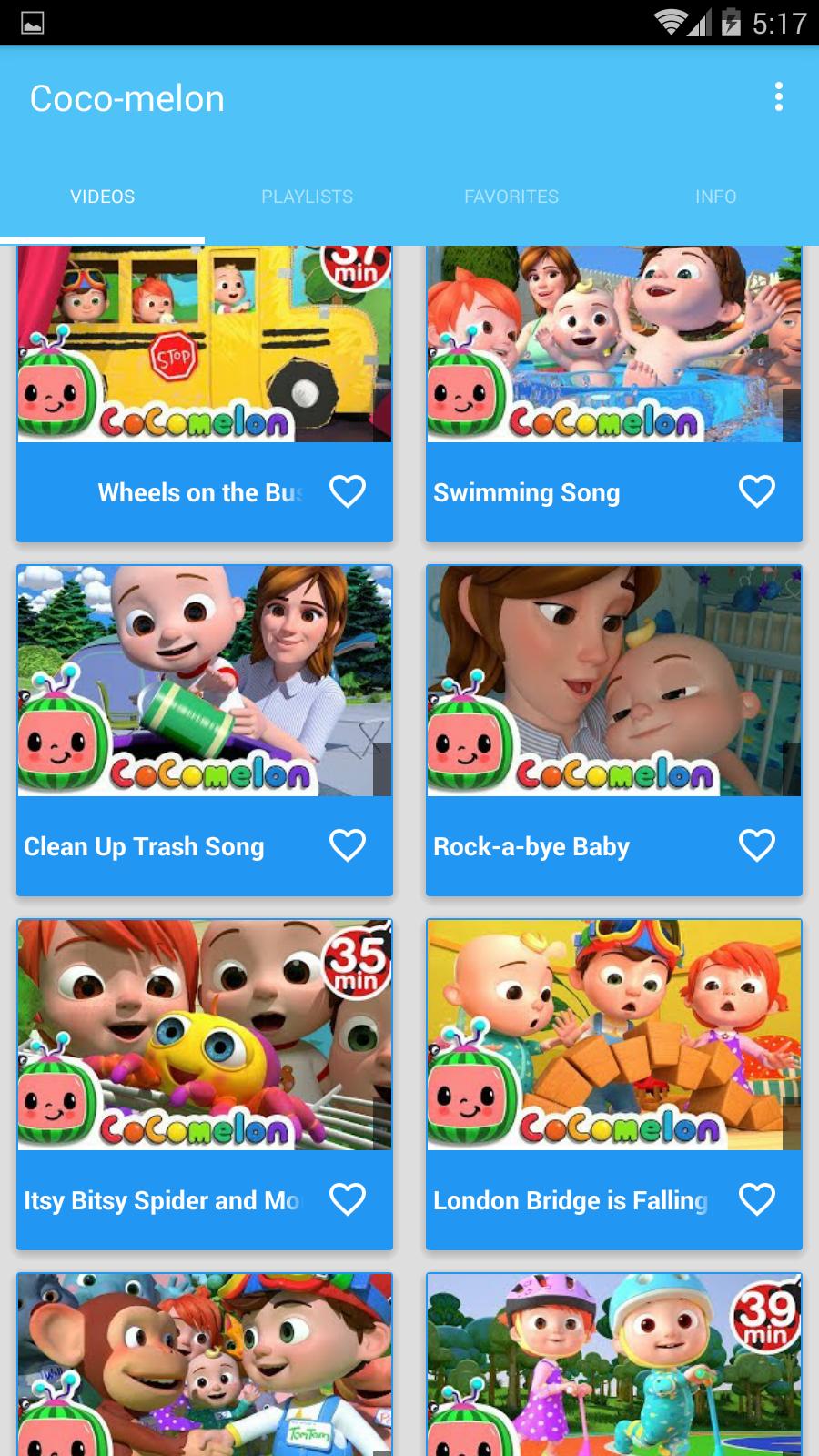Add Clean Up Trash Song to favorites
Viewport: 819px width, 1456px height.
tap(348, 845)
